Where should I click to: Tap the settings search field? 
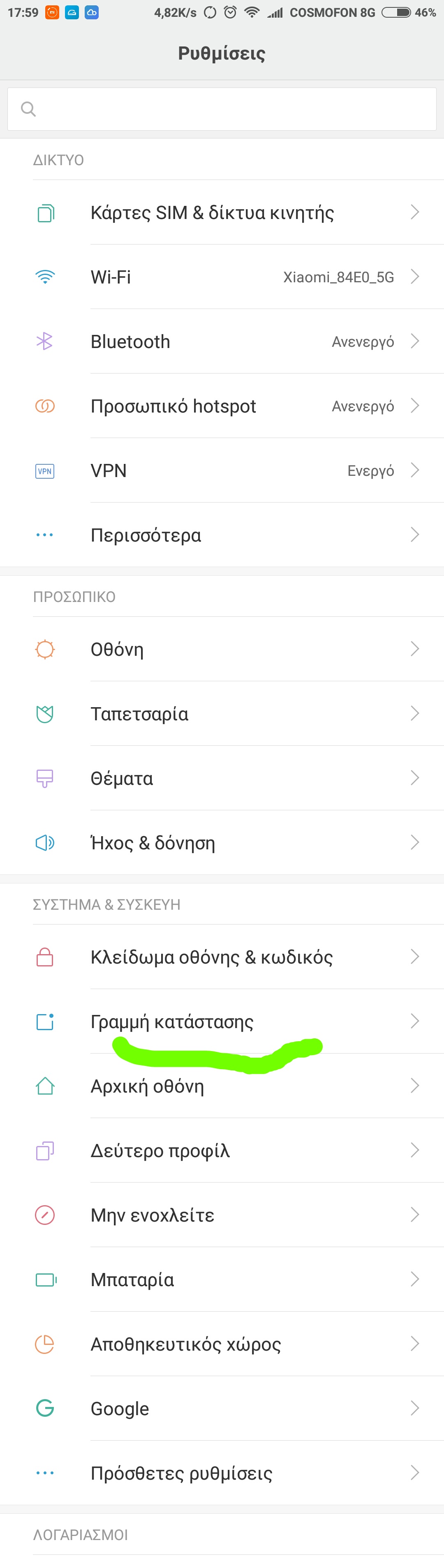(222, 109)
